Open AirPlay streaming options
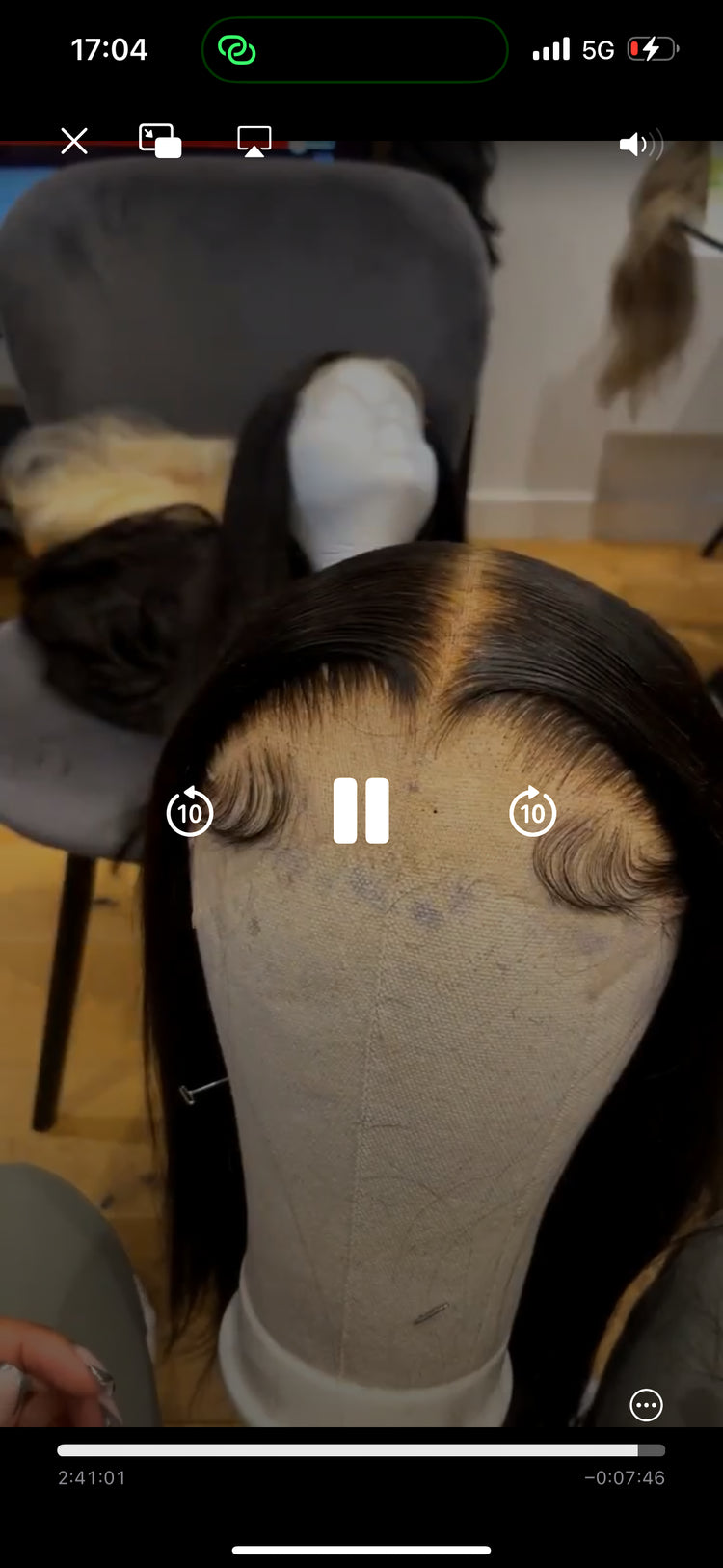The image size is (723, 1568). [254, 142]
